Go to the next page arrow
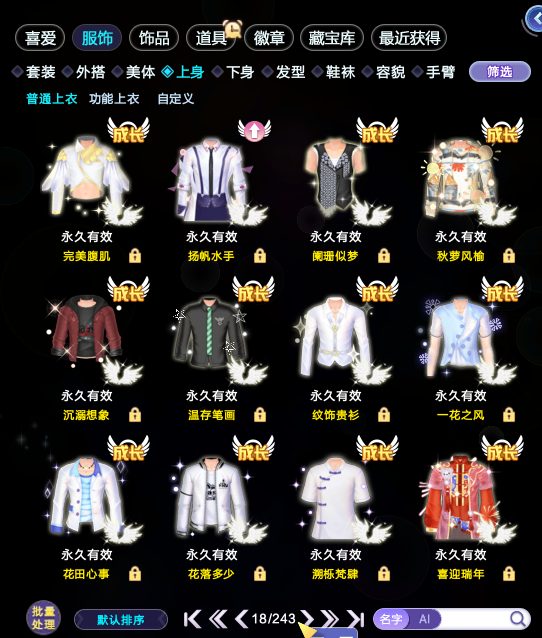The height and width of the screenshot is (638, 542). (x=307, y=619)
